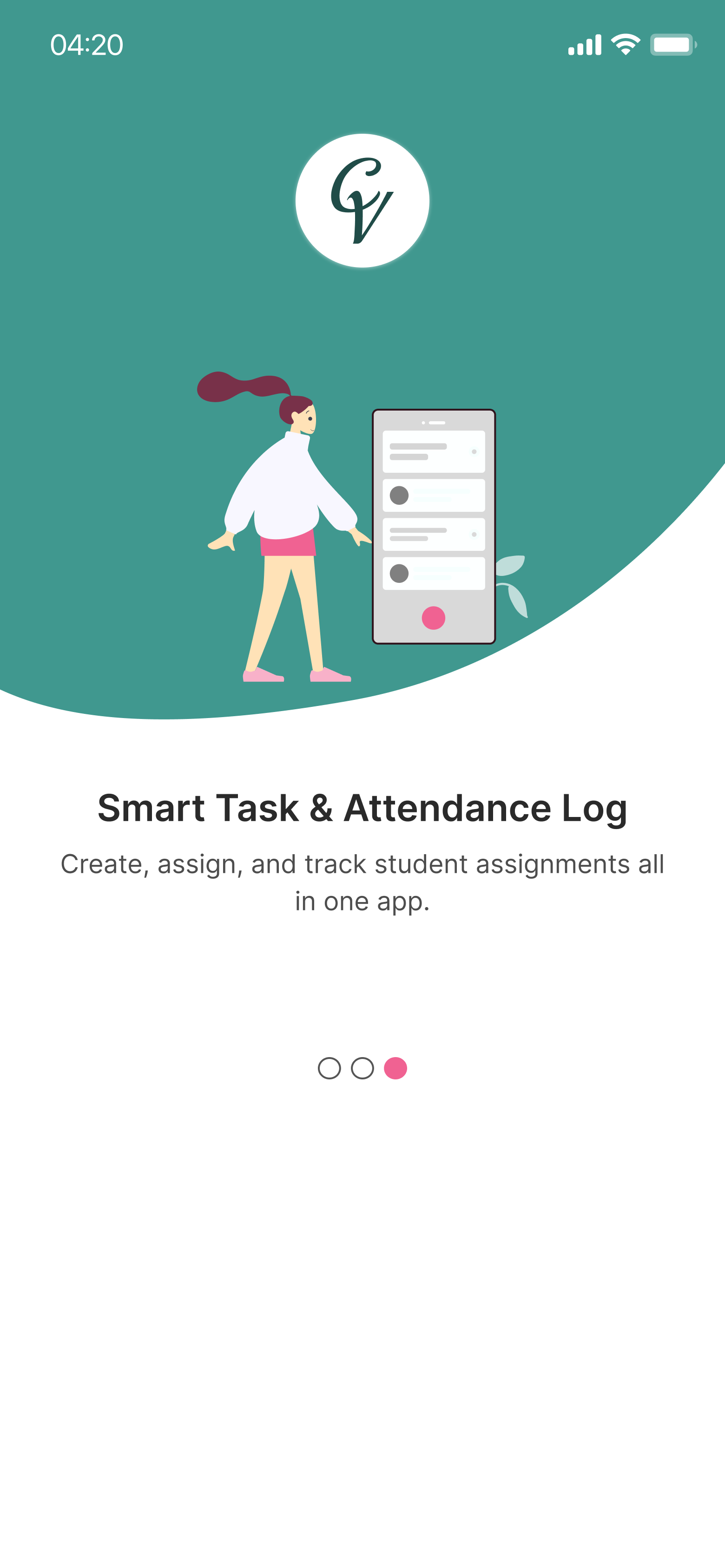Select the second onboarding page dot

(x=362, y=1068)
